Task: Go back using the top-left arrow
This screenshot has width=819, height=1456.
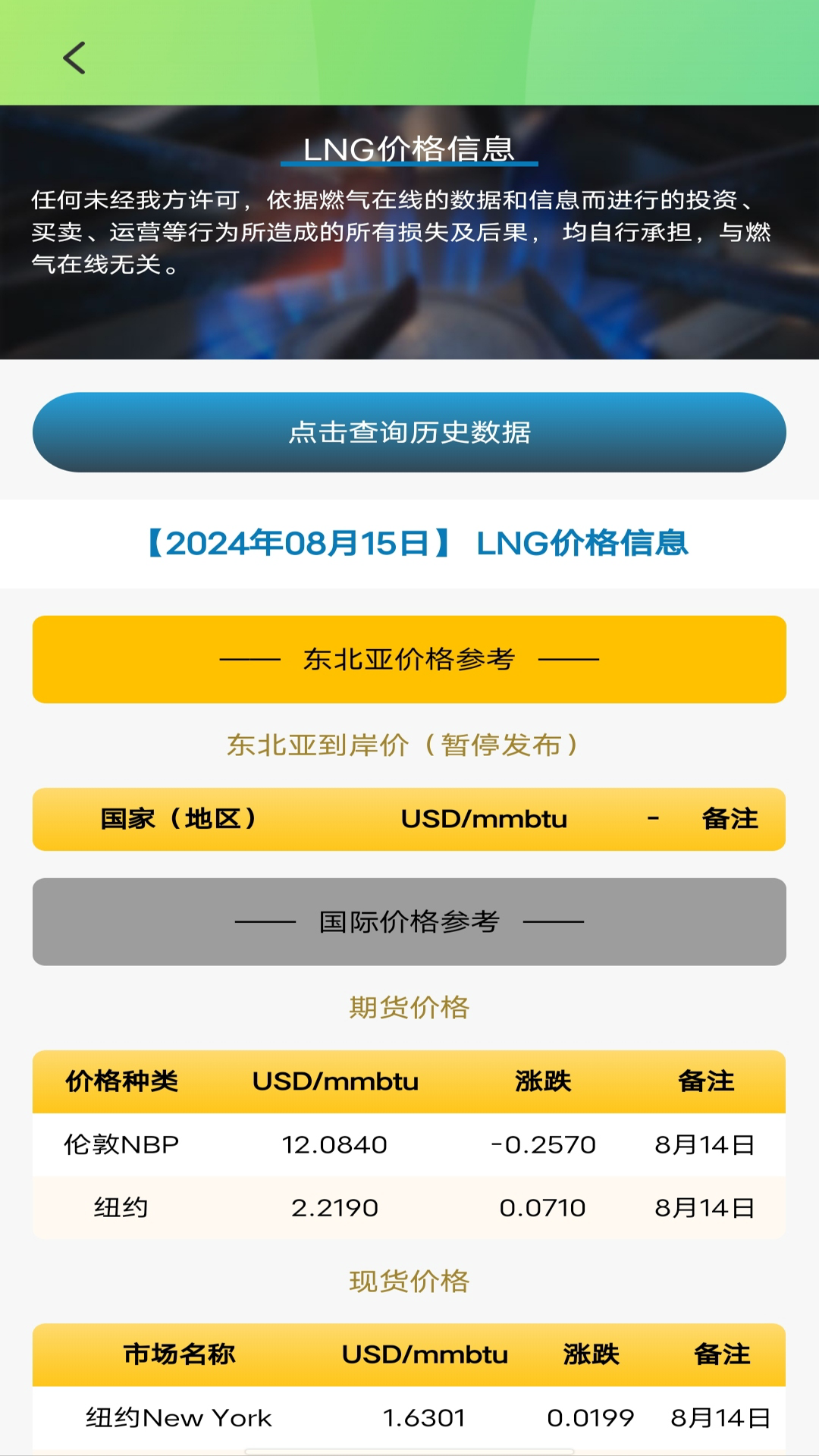Action: [x=74, y=58]
